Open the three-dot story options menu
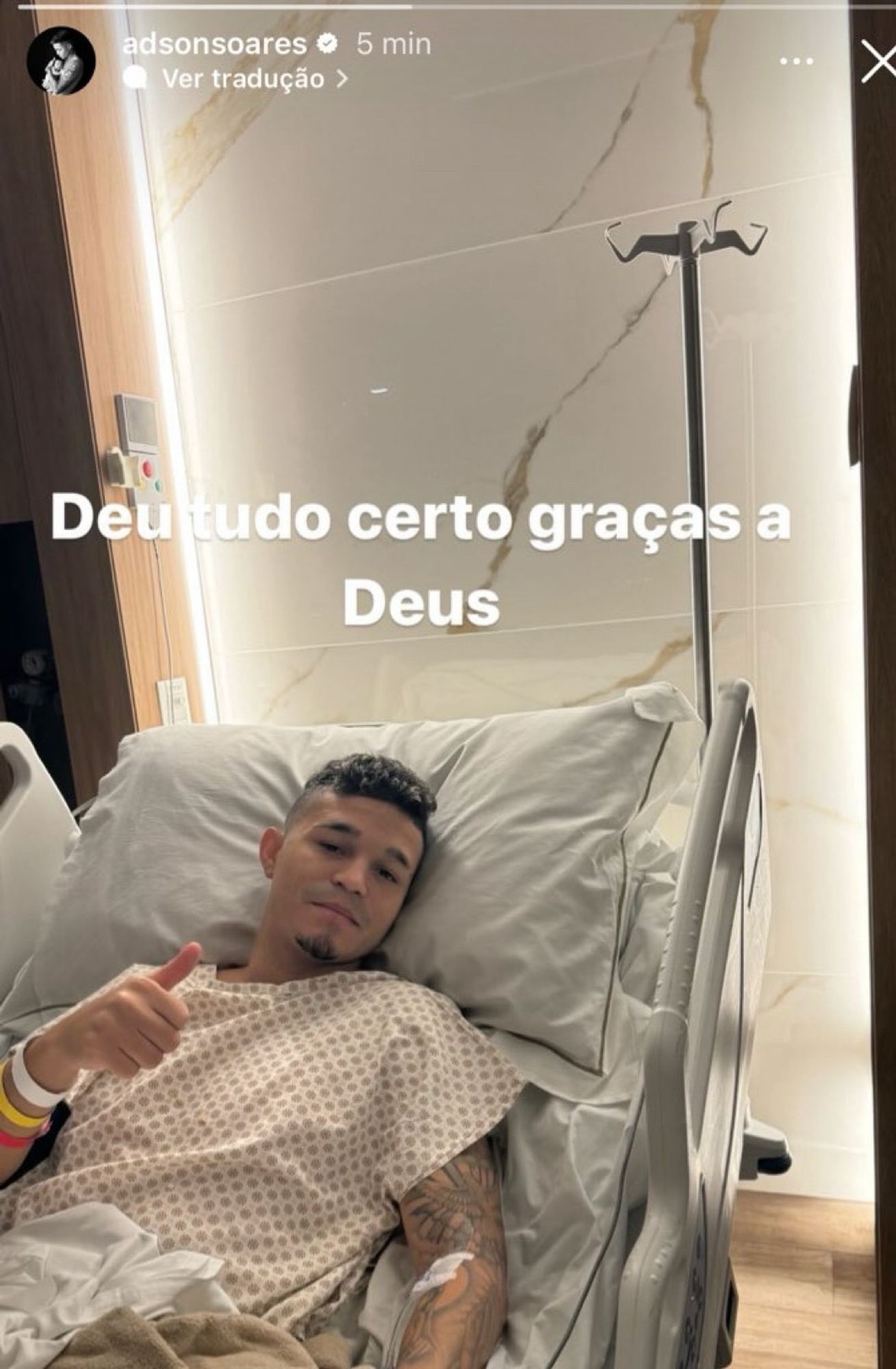Viewport: 896px width, 1369px height. 797,61
